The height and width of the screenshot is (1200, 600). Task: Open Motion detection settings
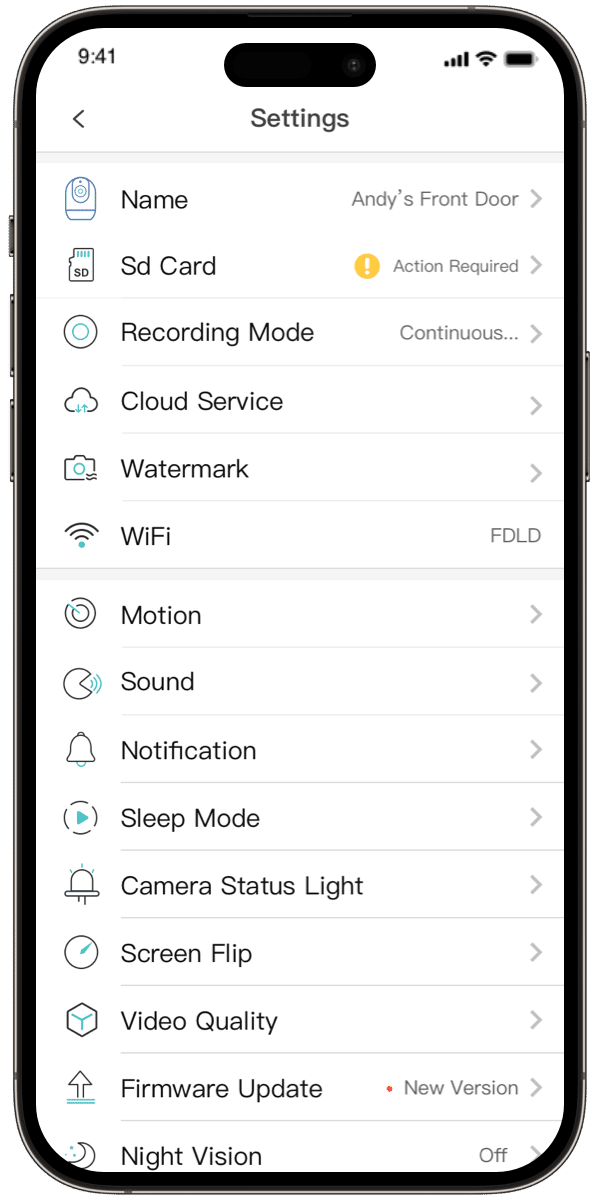click(300, 614)
